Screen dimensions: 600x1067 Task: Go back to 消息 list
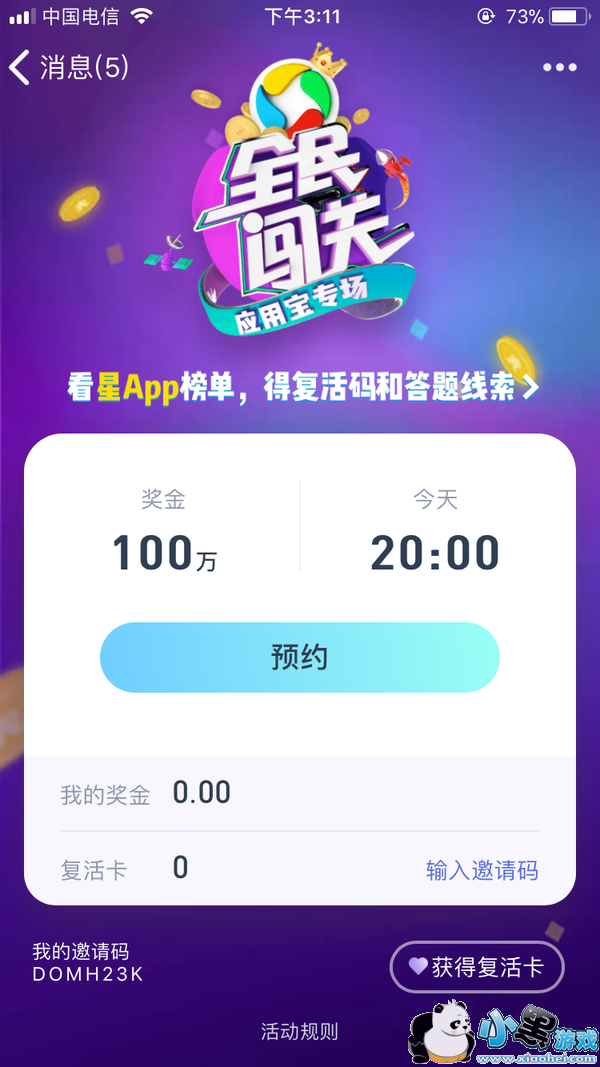[68, 67]
